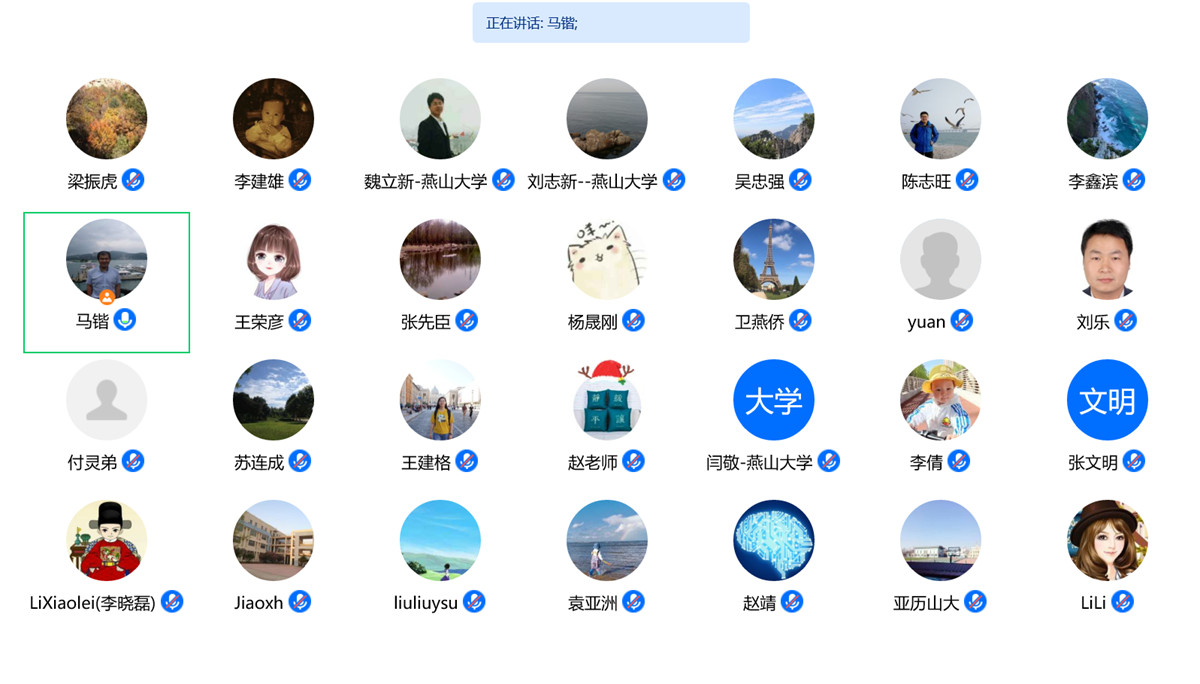Open 卫燕侨's participant tile
This screenshot has height=684, width=1200.
tap(773, 260)
